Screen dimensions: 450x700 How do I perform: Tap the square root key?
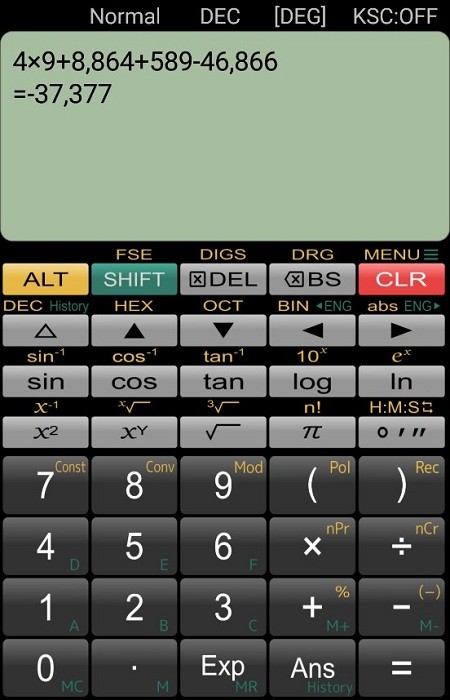223,433
